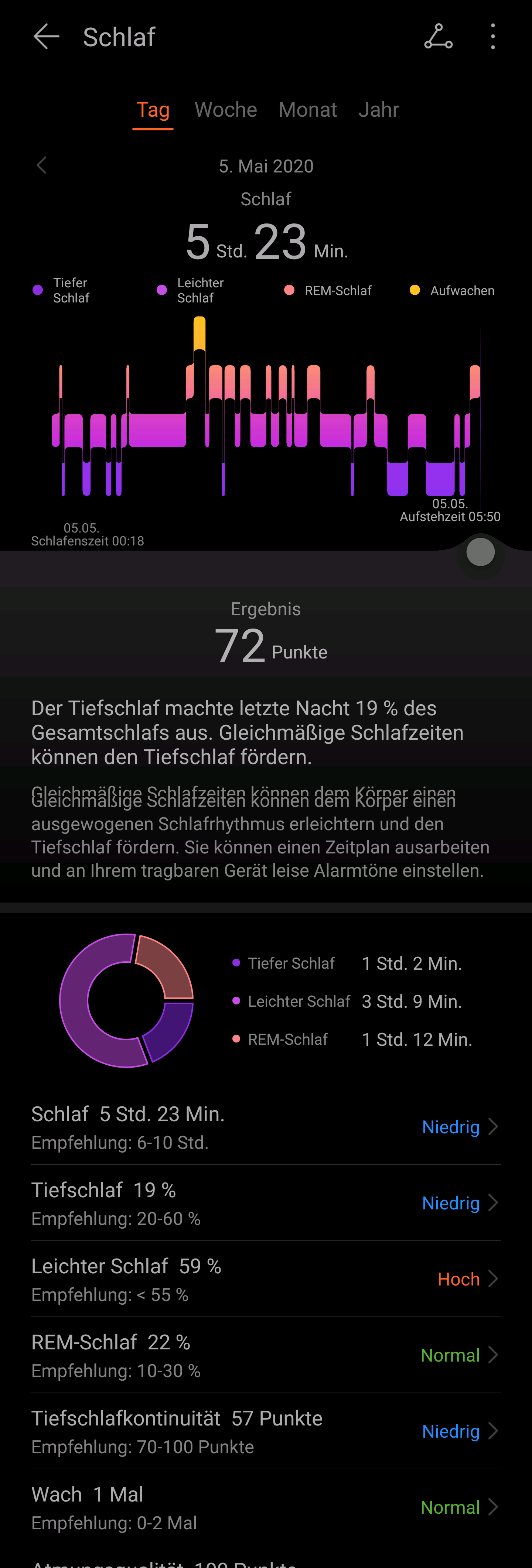Tap the round handle below the sleep chart
Screen dimensions: 532x1568
480,553
